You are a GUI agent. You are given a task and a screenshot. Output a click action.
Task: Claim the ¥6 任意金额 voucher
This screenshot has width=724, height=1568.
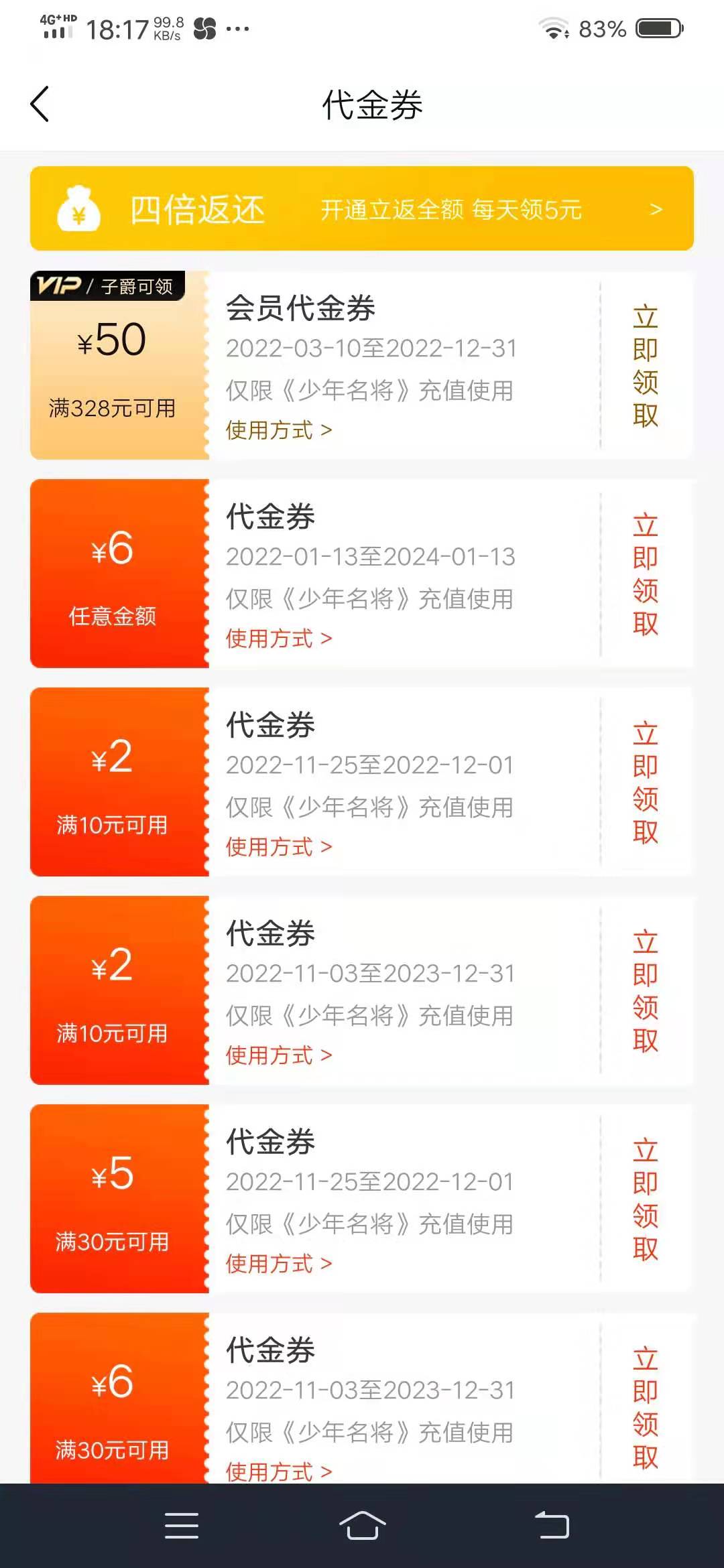pos(646,574)
